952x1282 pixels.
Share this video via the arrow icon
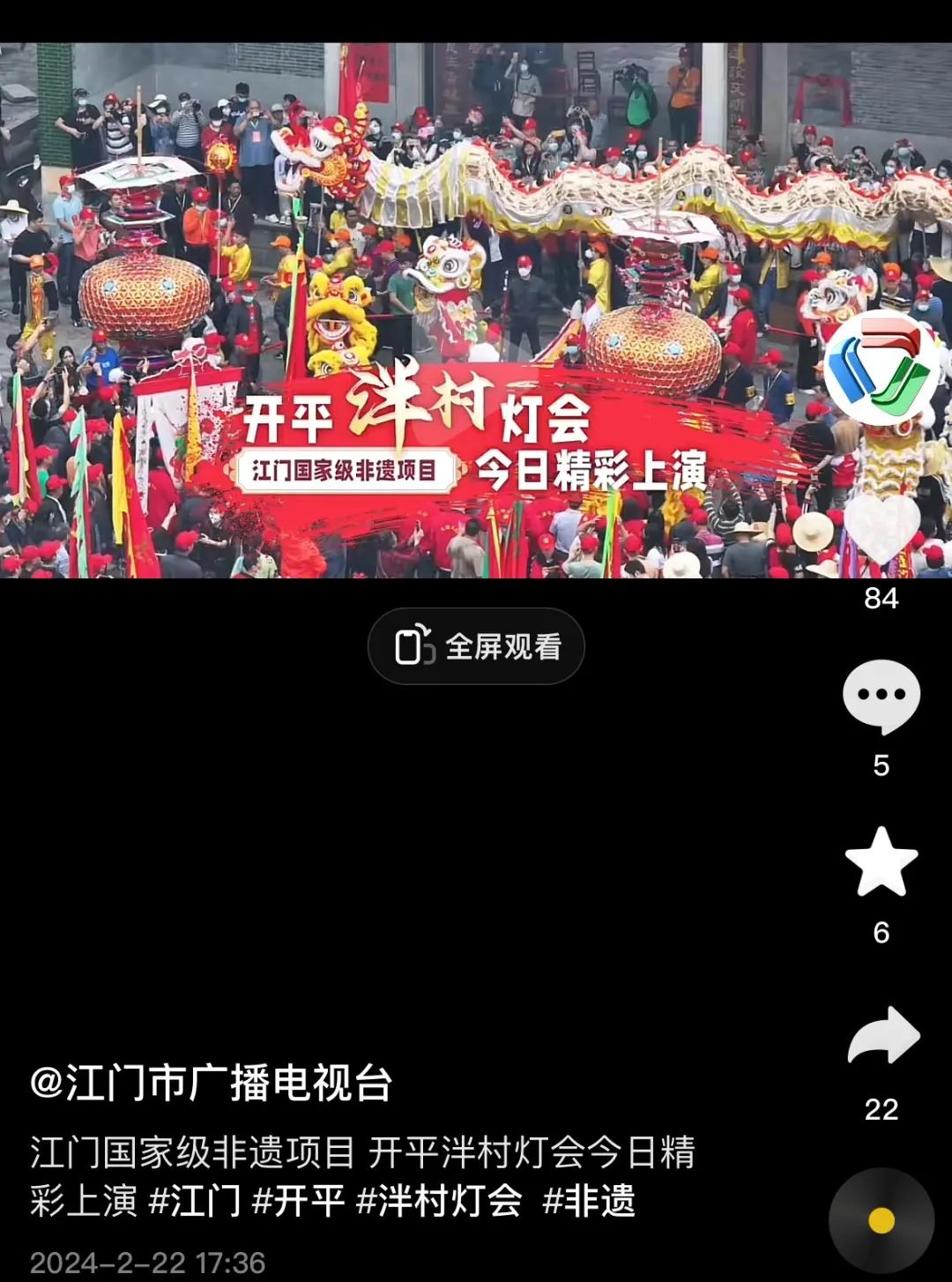tap(882, 1037)
